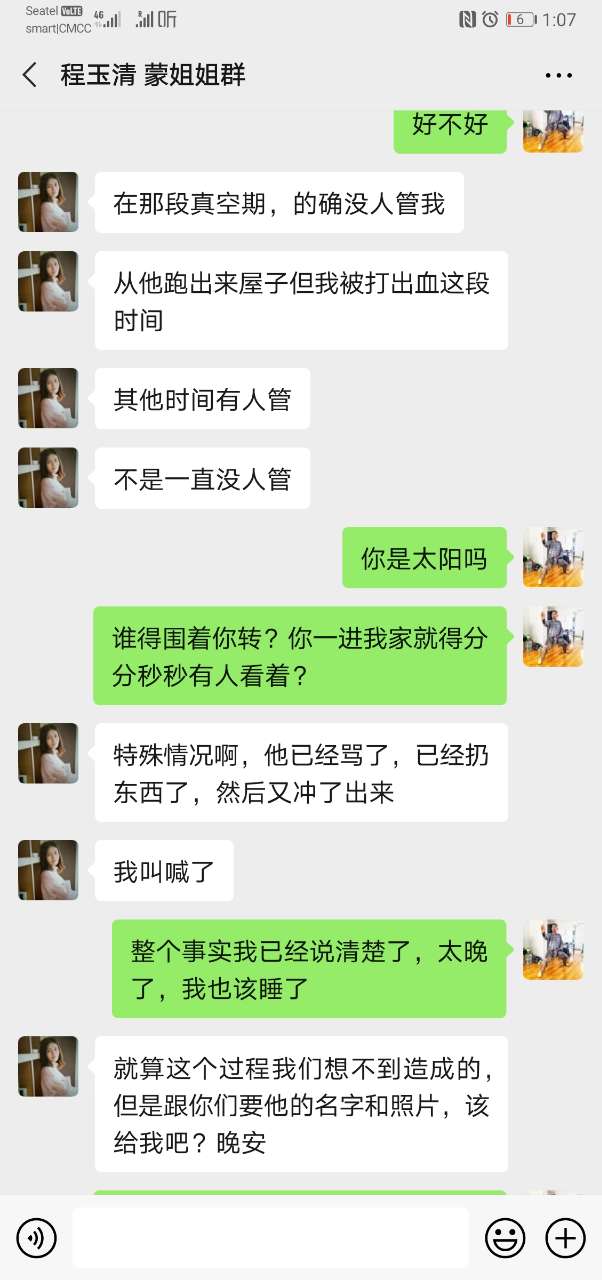This screenshot has width=602, height=1280.
Task: Tap the message text field
Action: (x=270, y=1238)
